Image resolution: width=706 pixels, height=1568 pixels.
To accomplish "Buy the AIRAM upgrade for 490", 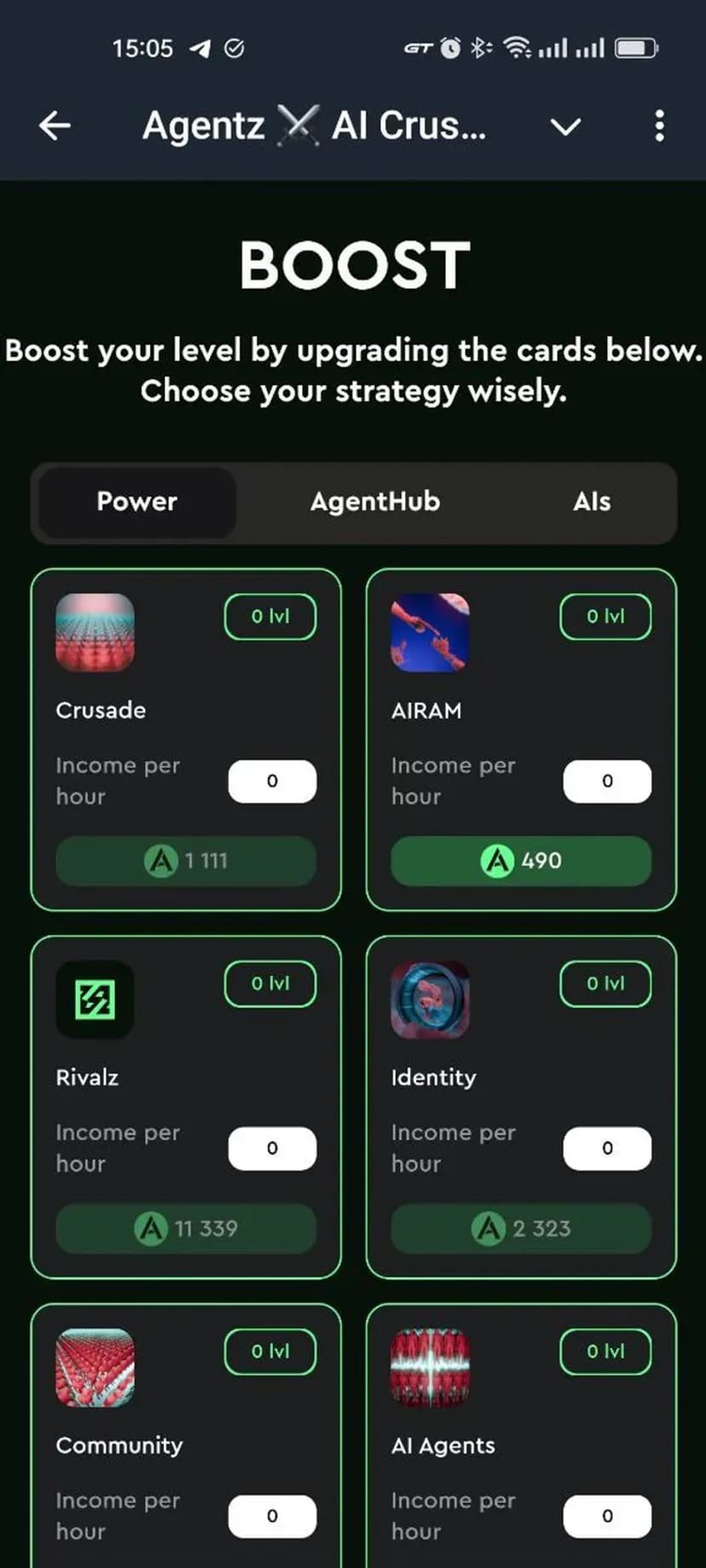I will point(521,861).
